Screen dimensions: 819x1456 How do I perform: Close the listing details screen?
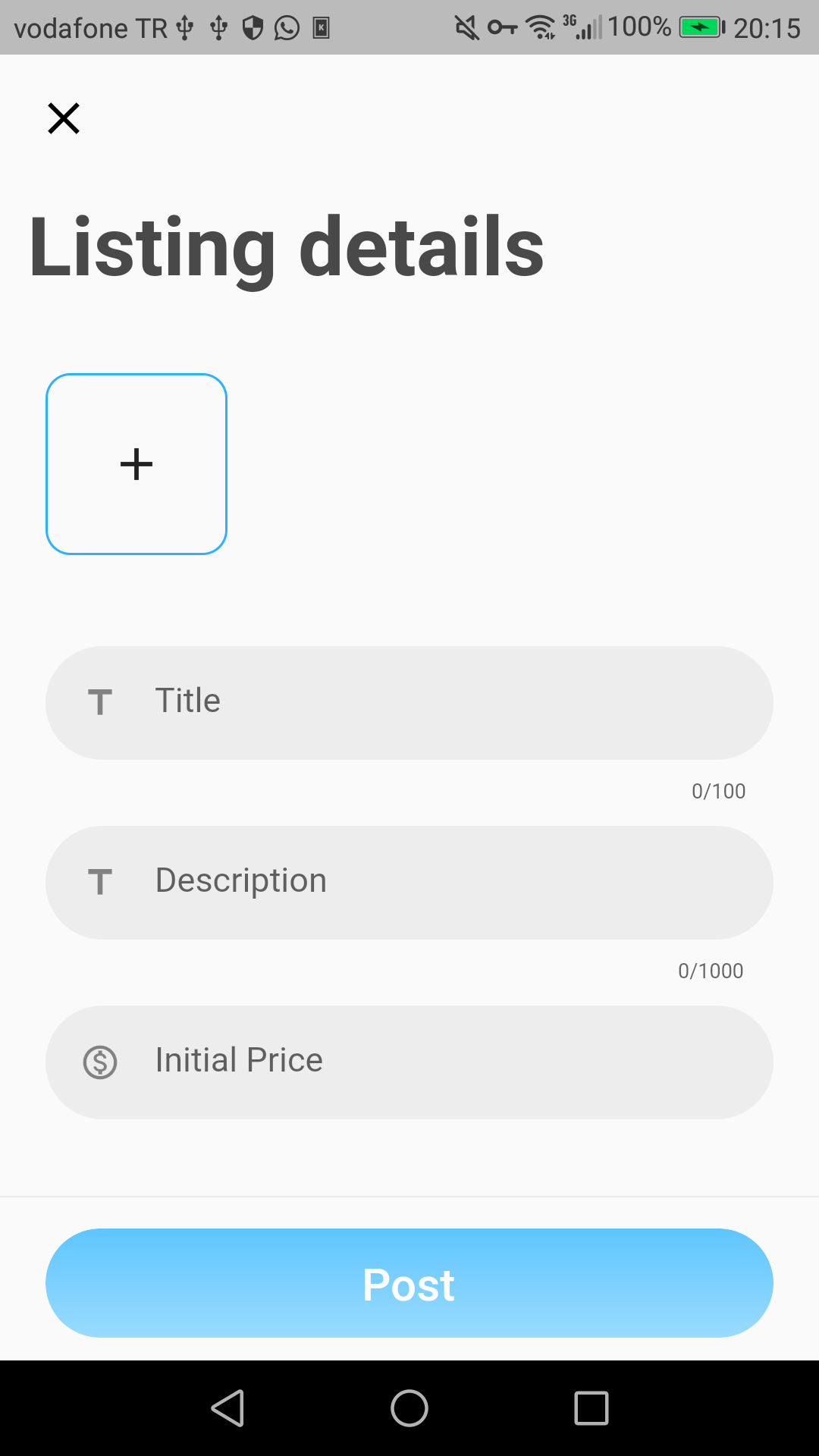tap(63, 118)
